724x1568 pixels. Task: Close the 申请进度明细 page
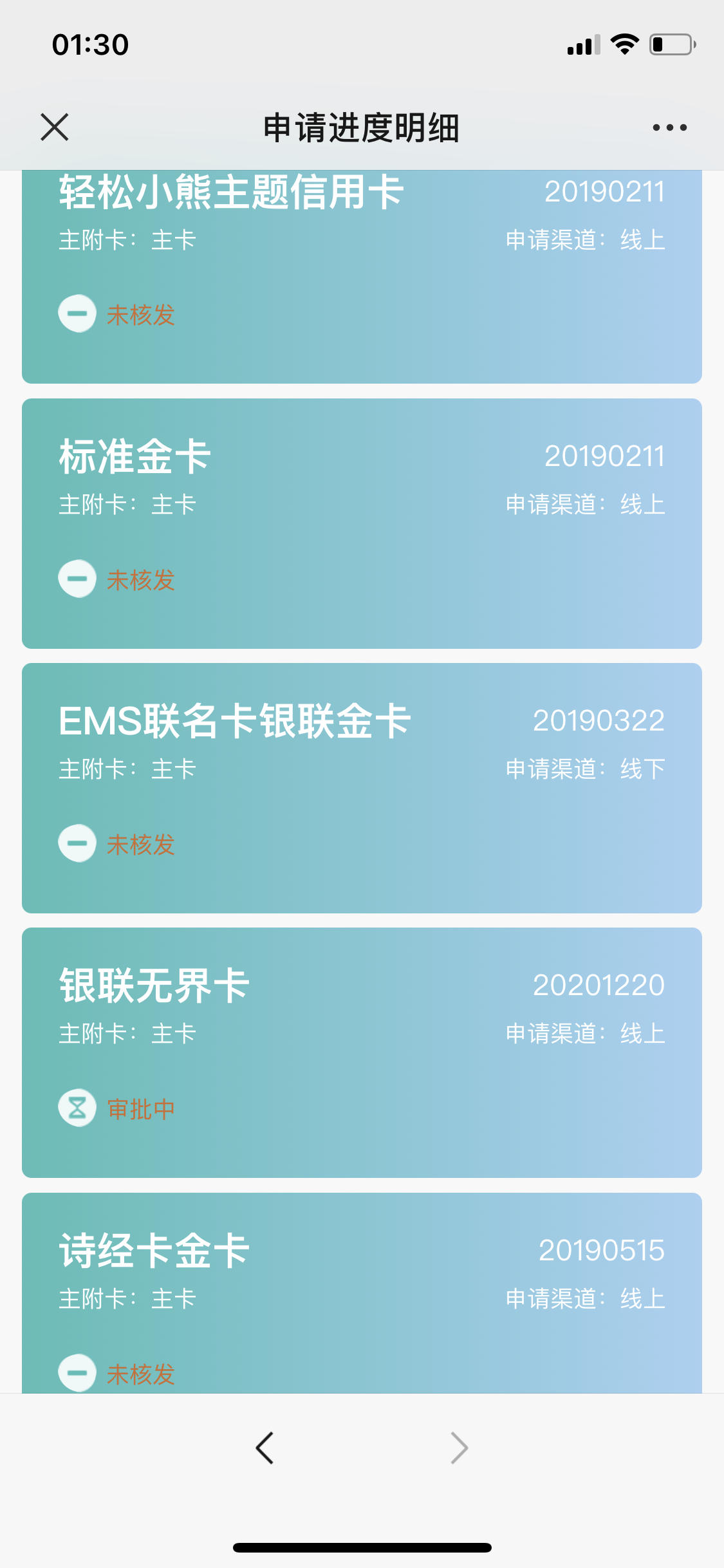(55, 127)
